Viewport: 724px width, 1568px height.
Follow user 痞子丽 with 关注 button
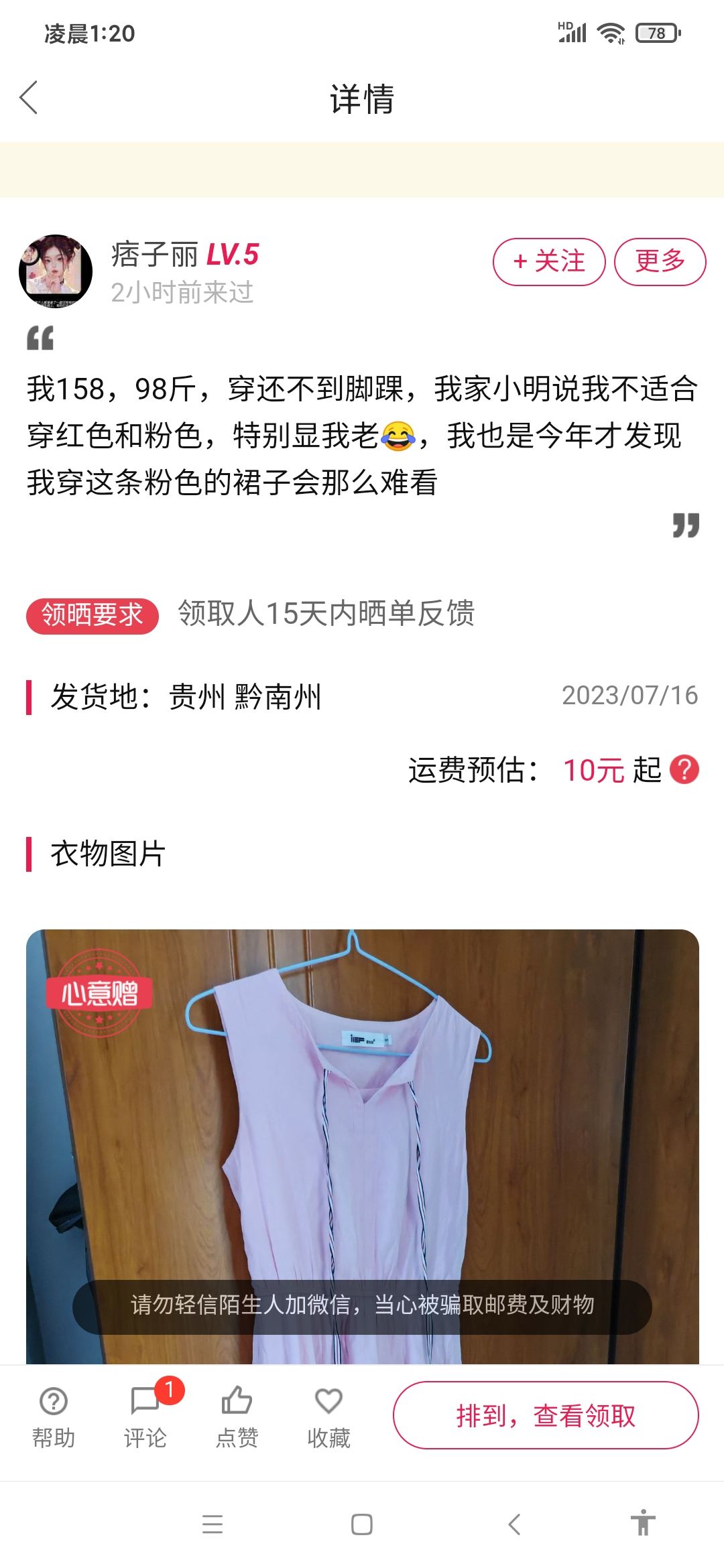point(549,261)
